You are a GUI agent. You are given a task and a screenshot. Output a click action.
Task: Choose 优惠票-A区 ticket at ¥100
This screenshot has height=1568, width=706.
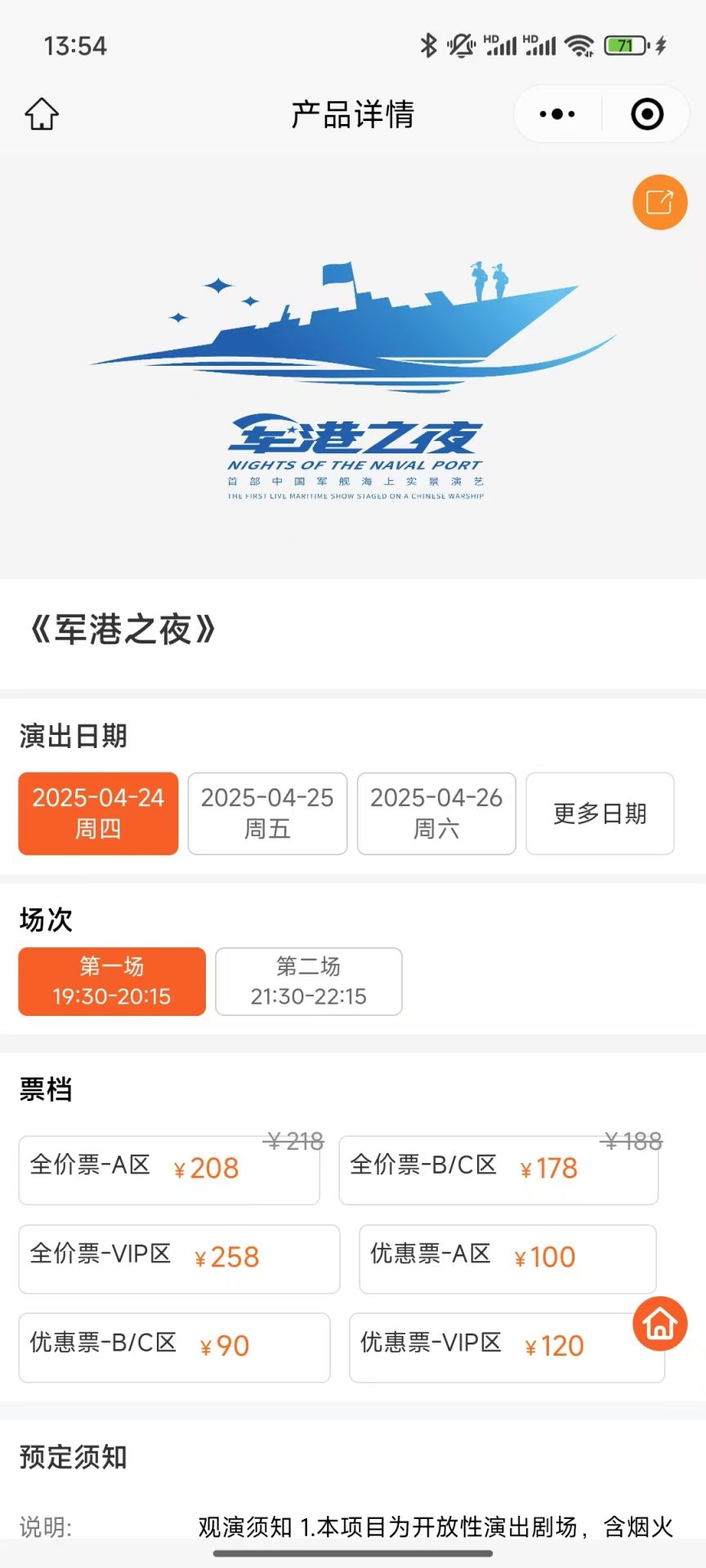(507, 1258)
